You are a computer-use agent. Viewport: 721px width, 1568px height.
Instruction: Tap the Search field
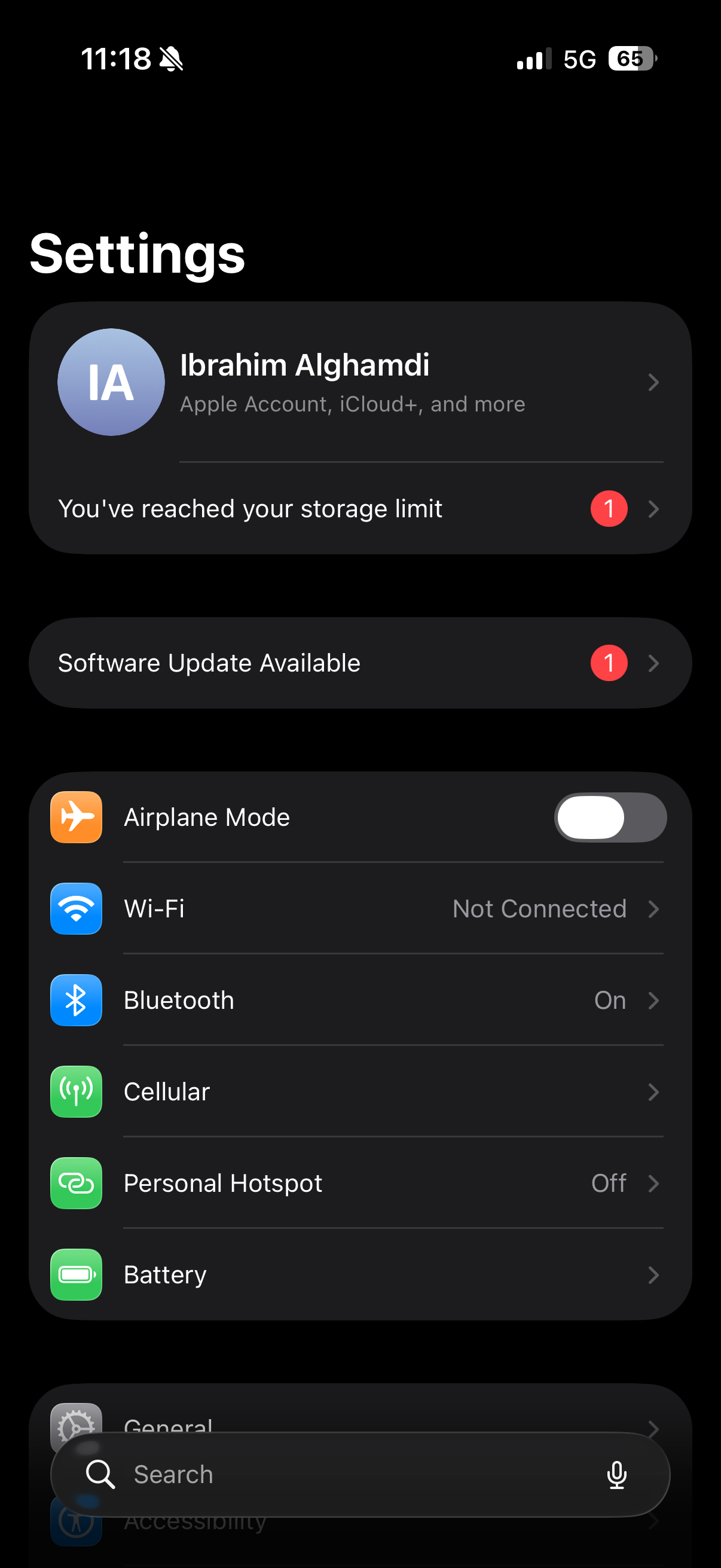coord(341,1474)
